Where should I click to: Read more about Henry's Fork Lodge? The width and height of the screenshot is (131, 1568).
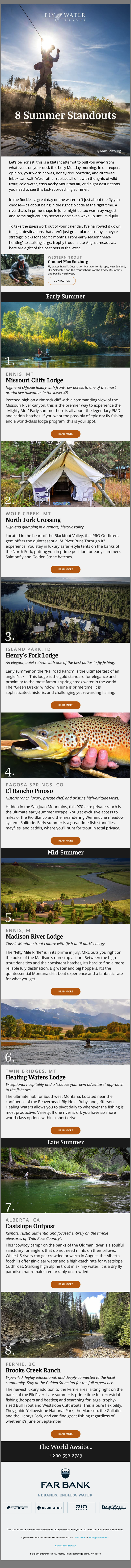coord(65,705)
